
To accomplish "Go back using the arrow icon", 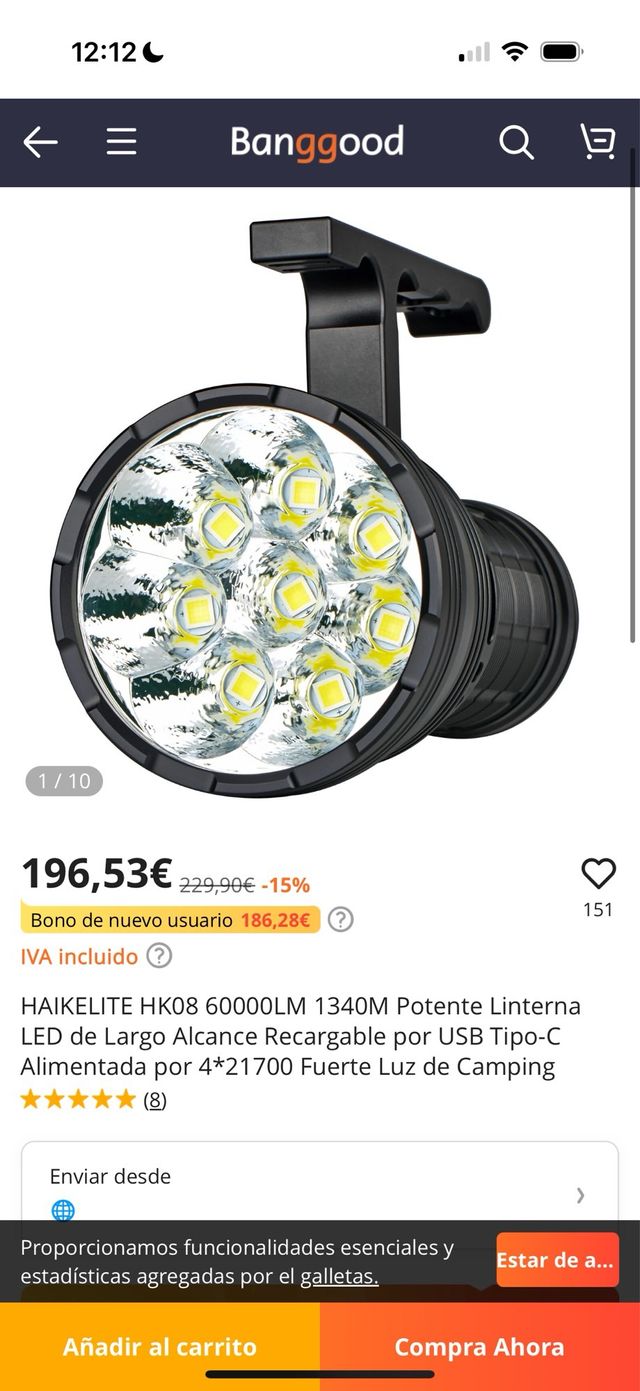I will 40,143.
